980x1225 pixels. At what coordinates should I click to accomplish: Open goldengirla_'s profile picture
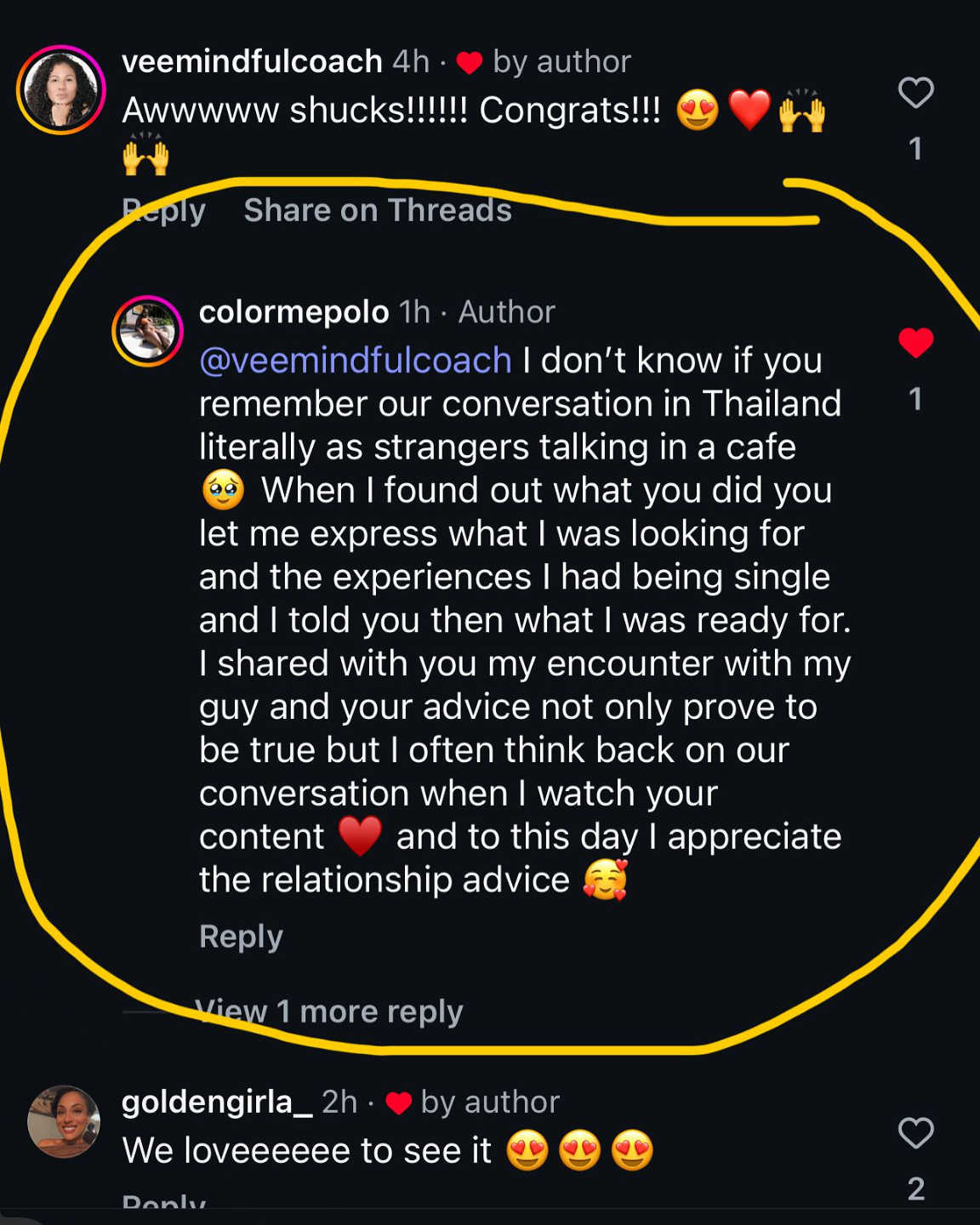[x=64, y=1121]
